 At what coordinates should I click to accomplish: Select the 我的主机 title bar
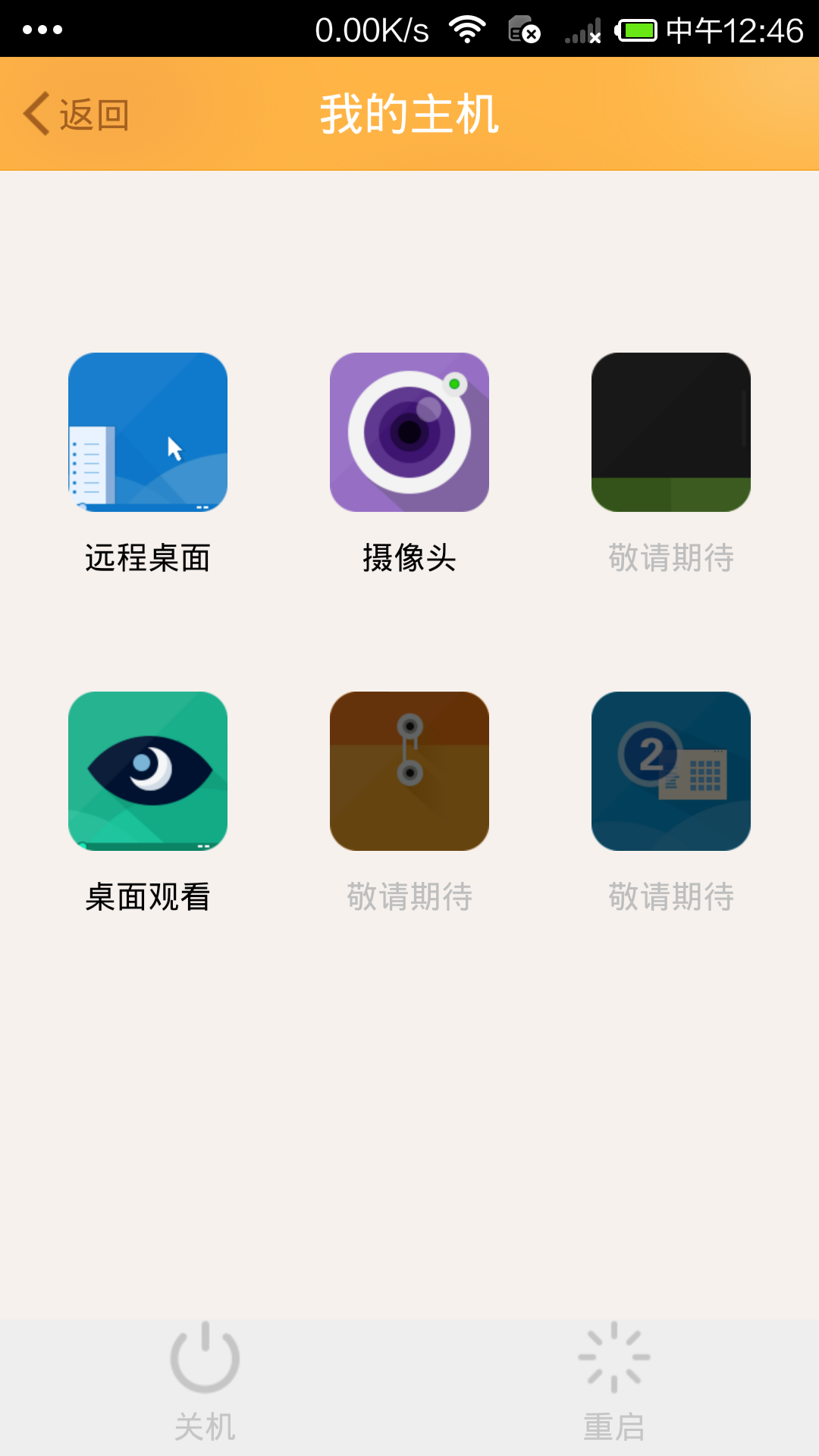[x=409, y=114]
